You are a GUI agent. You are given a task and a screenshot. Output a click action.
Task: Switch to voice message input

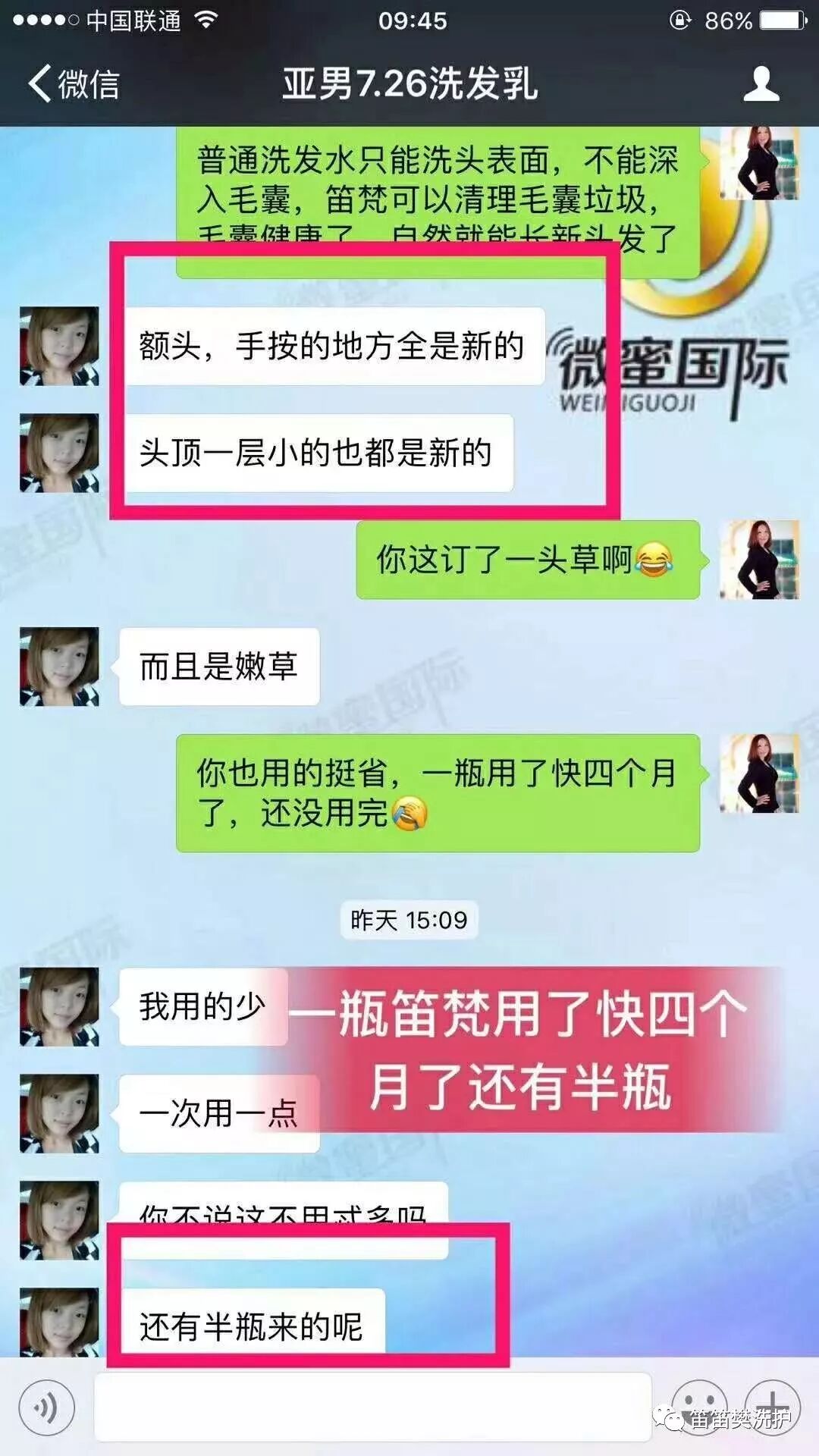[47, 1407]
